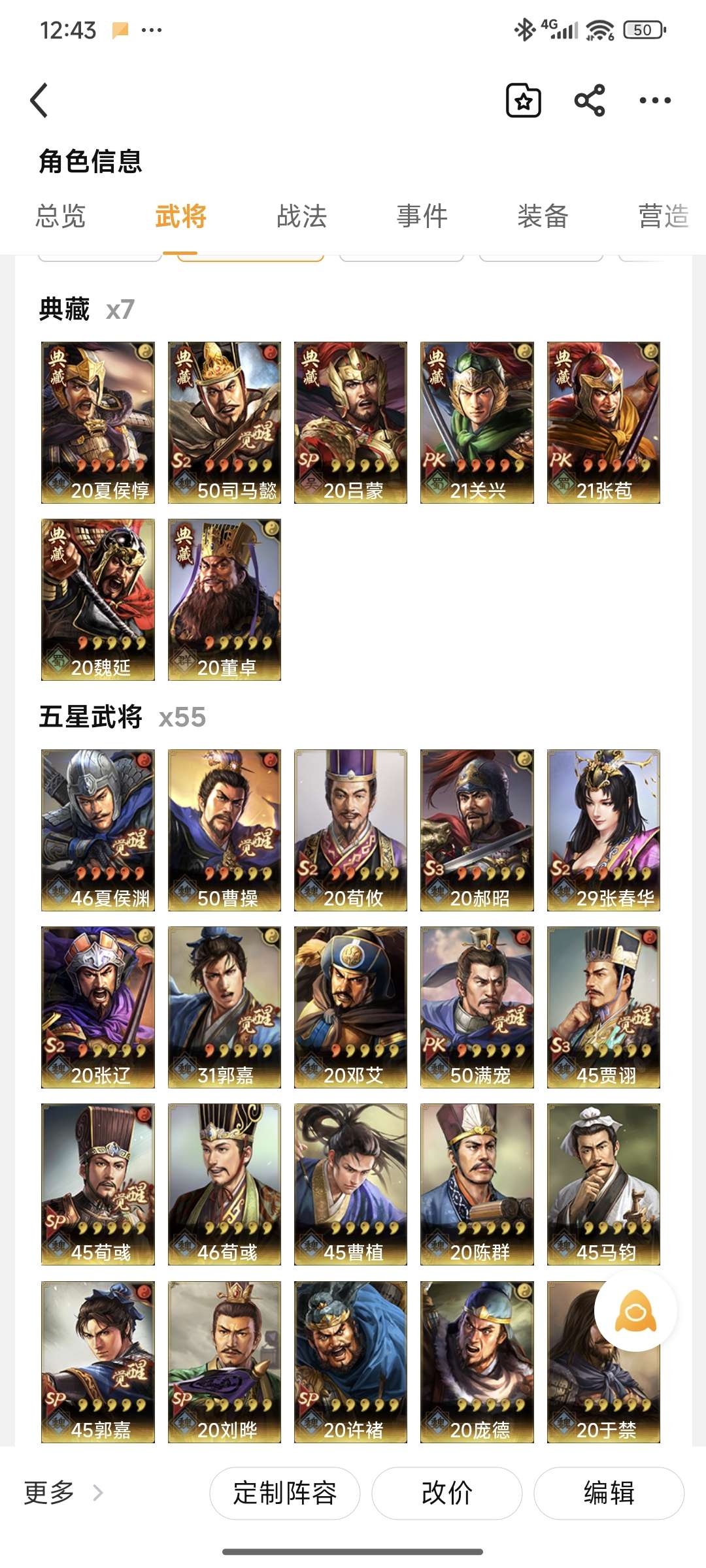706x1568 pixels.
Task: Open the 50曹操 general card
Action: [x=224, y=830]
